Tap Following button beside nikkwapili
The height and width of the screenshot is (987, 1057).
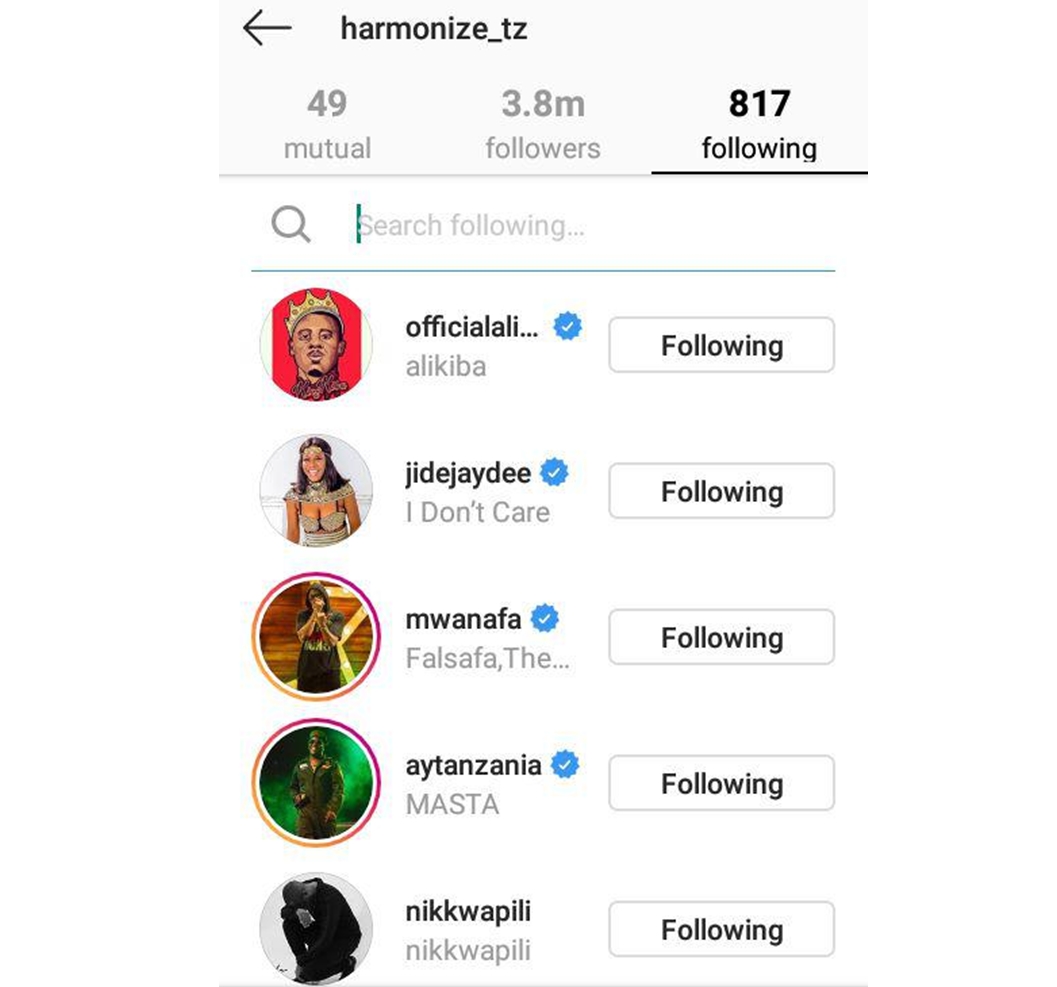[x=721, y=930]
